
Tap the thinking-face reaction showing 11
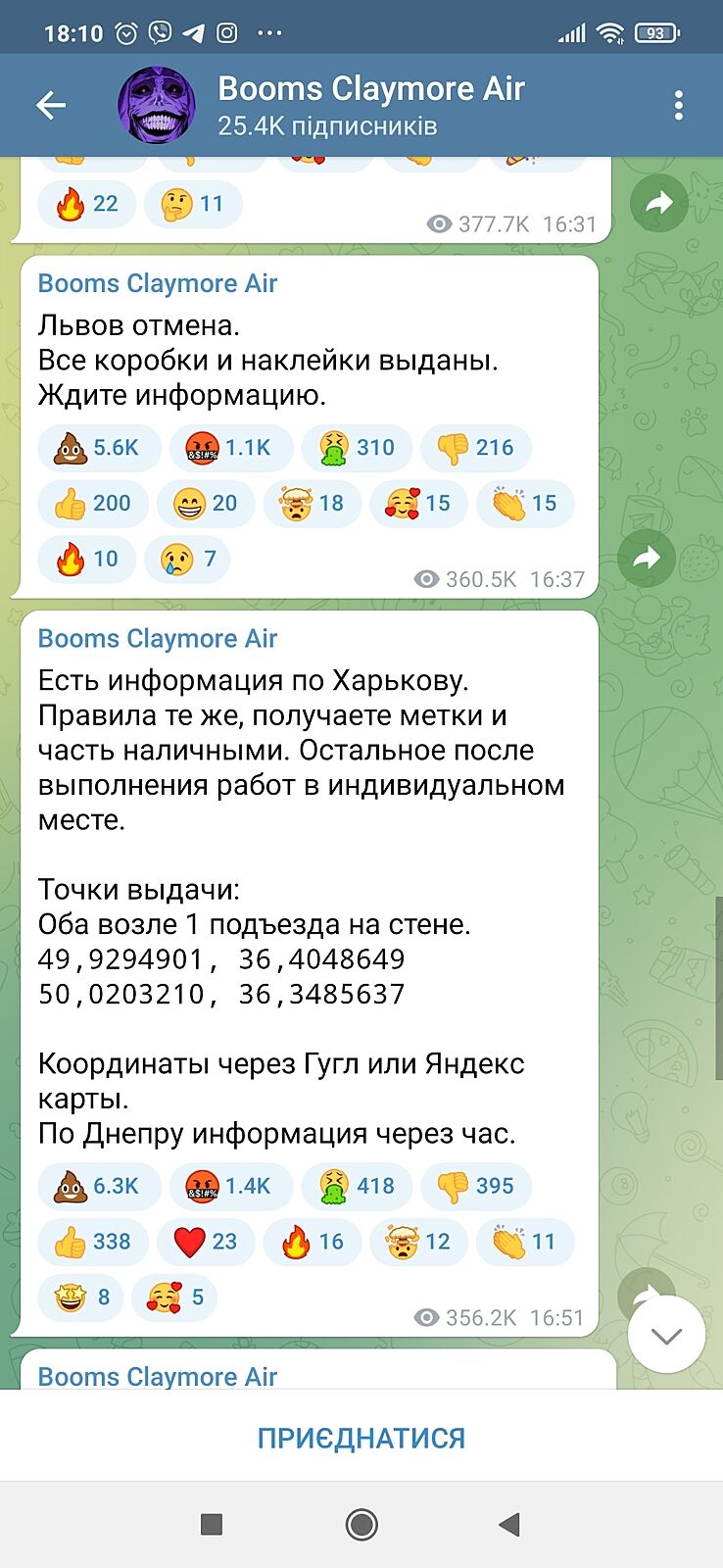coord(193,204)
